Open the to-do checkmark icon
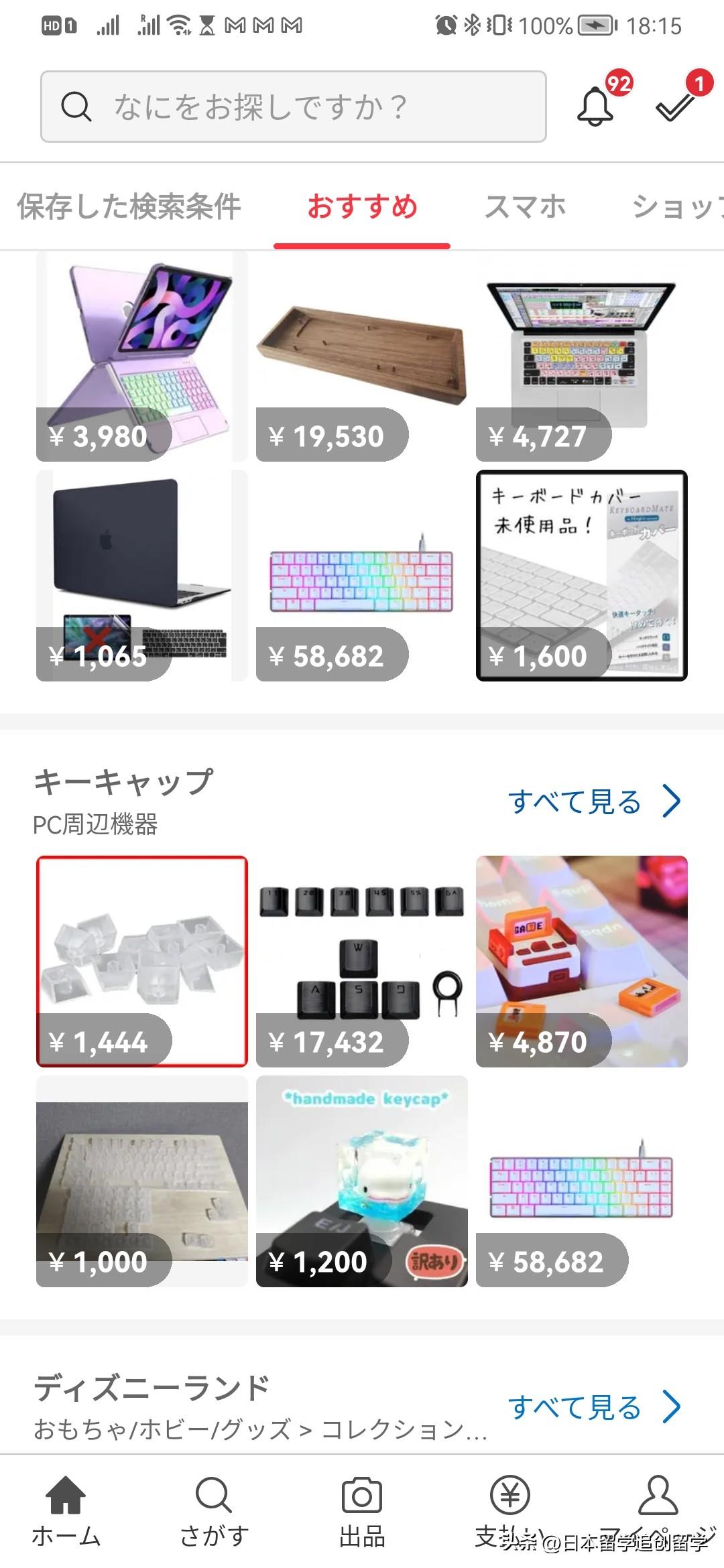 coord(676,106)
